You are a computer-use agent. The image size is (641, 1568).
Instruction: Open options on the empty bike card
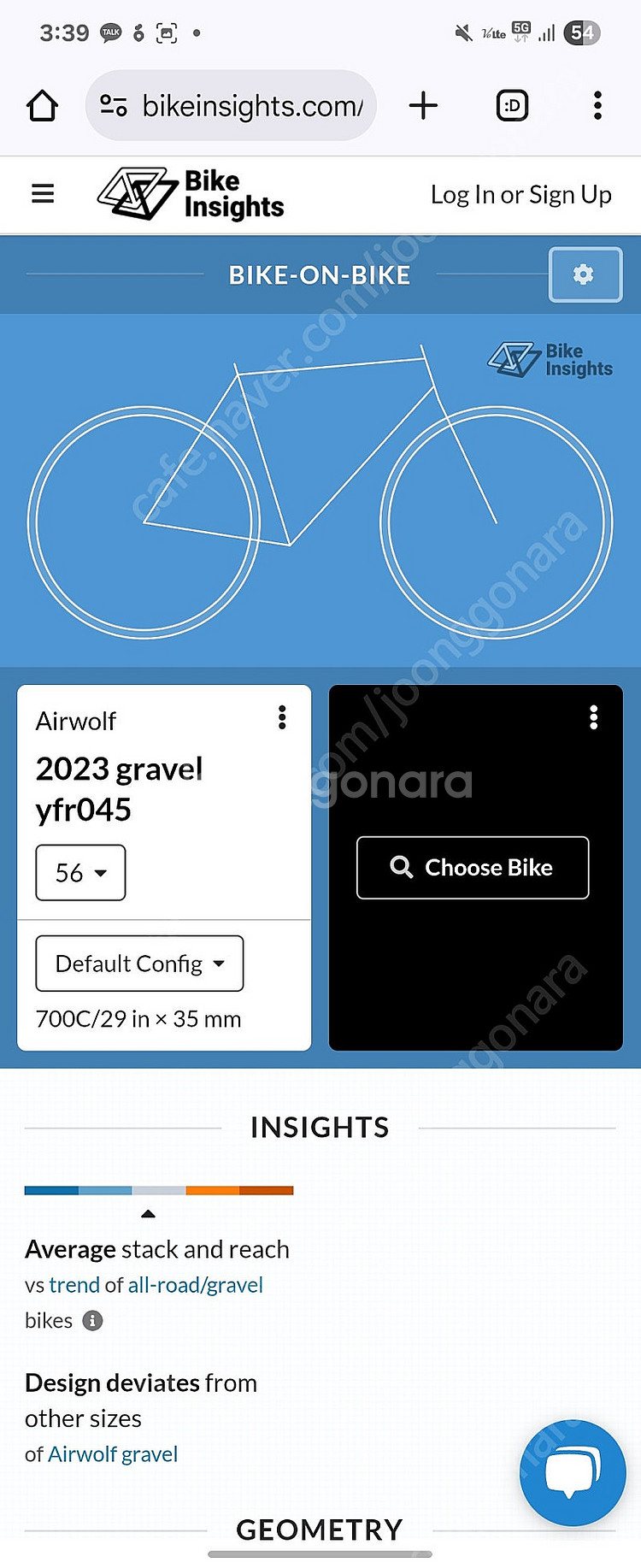[593, 717]
